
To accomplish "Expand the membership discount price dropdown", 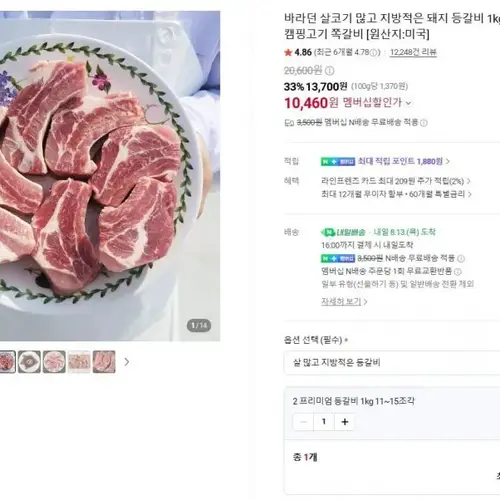I will 408,103.
